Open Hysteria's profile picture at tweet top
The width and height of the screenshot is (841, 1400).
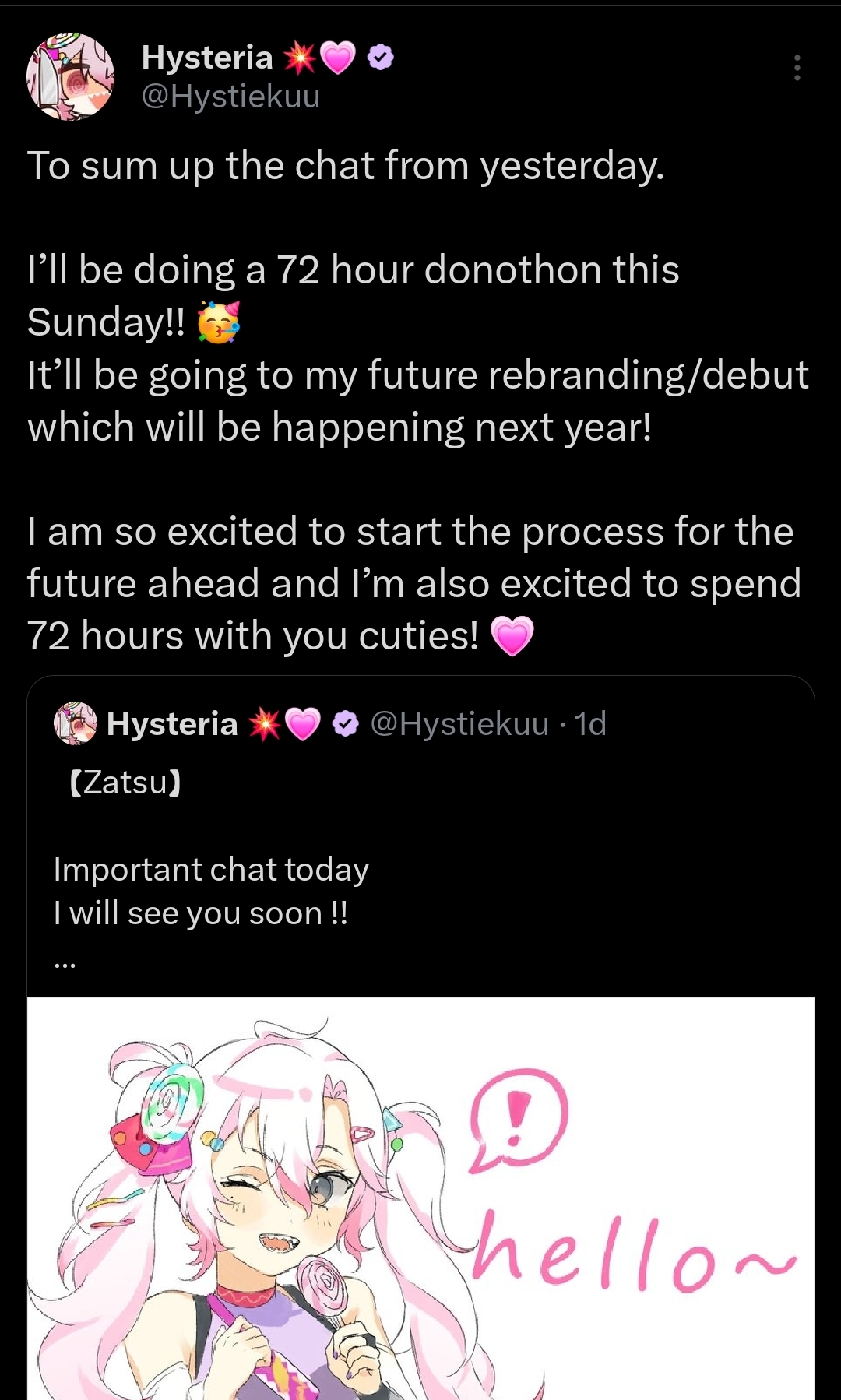[71, 76]
